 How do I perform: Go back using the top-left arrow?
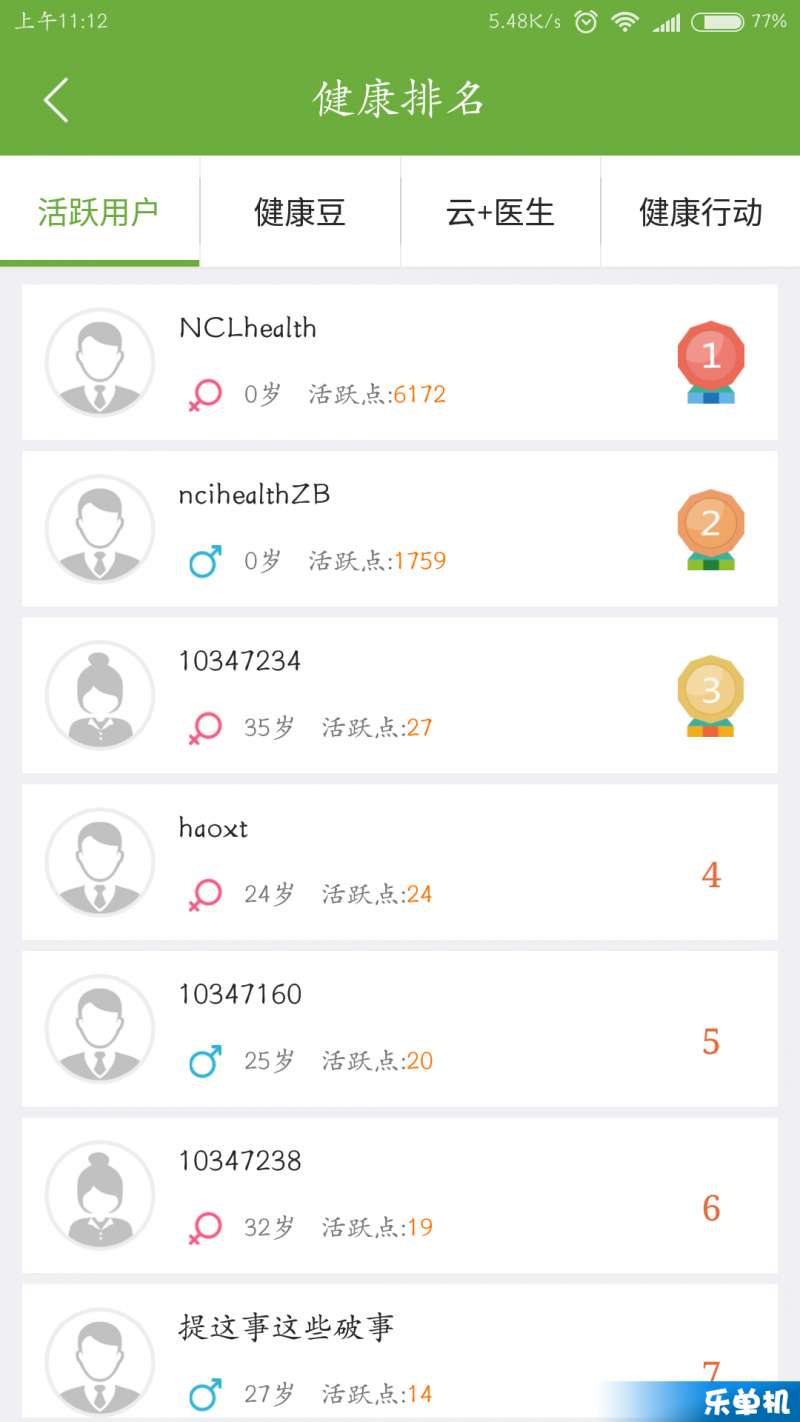[56, 100]
